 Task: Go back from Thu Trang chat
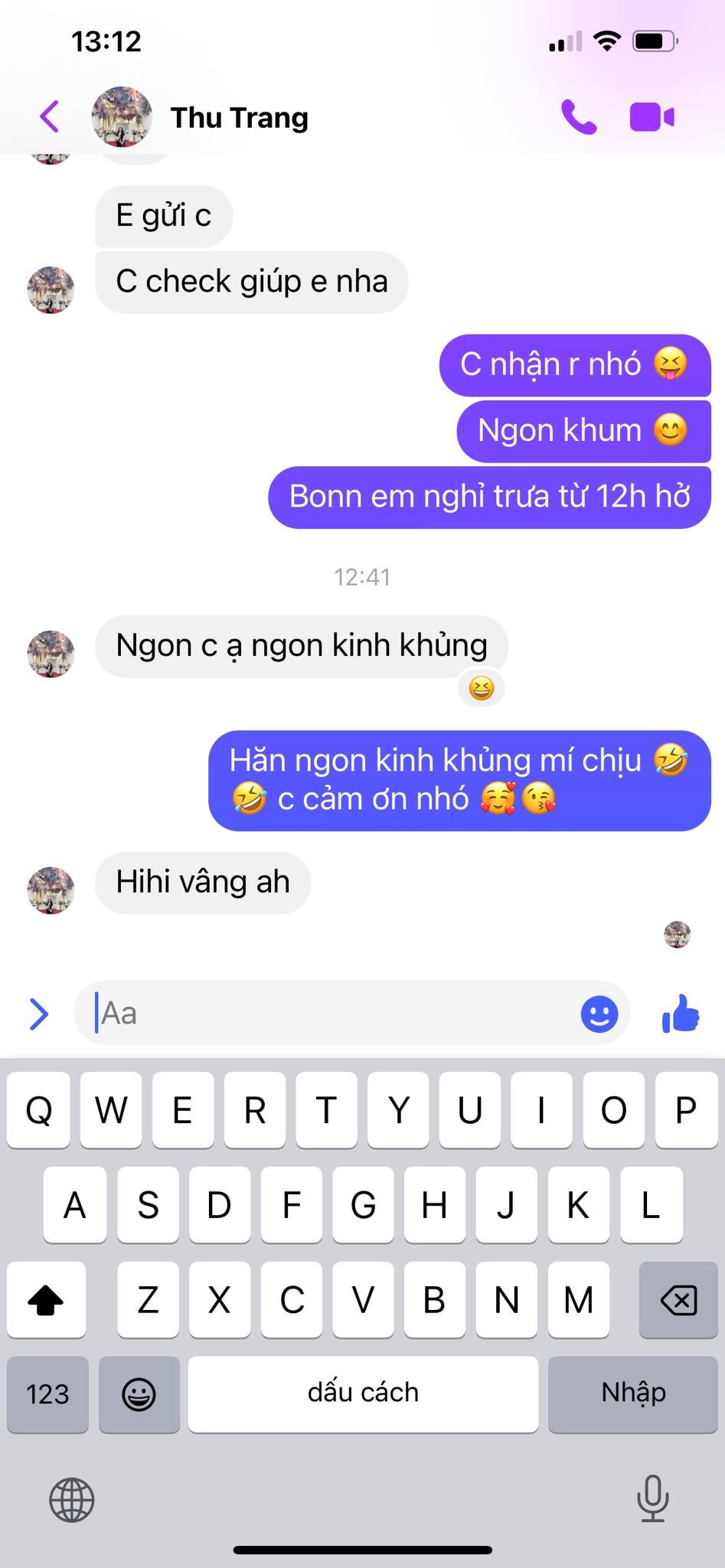tap(49, 117)
